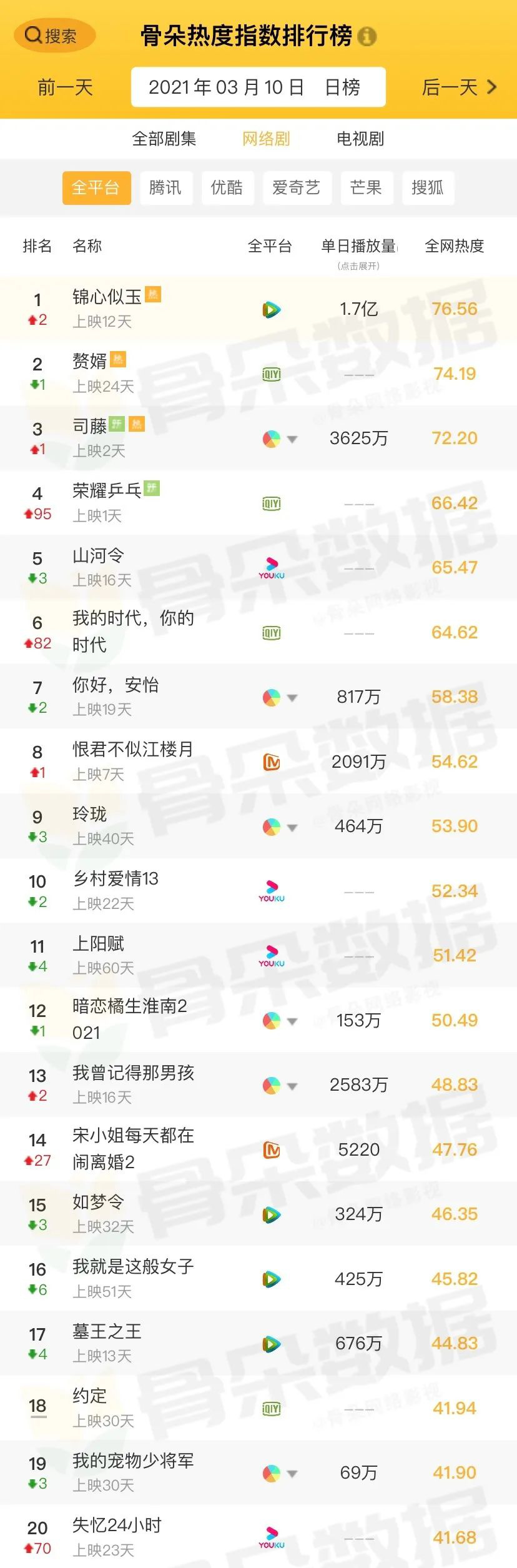Expand platform dropdown for 司藤
The height and width of the screenshot is (1568, 517).
pyautogui.click(x=292, y=439)
